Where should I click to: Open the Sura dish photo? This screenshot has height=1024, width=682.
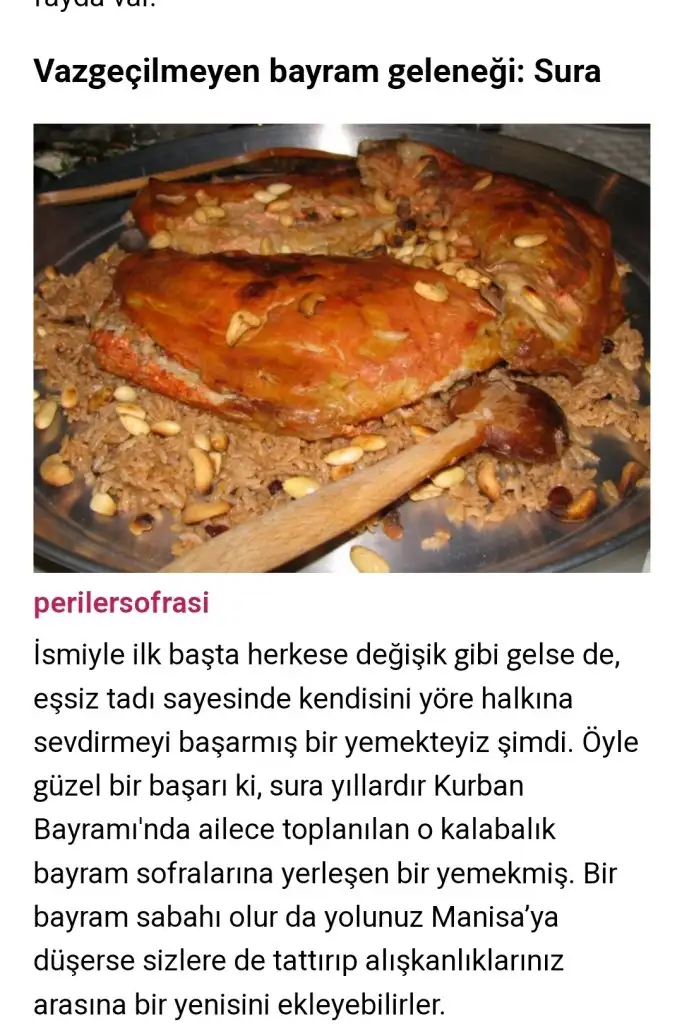coord(341,348)
